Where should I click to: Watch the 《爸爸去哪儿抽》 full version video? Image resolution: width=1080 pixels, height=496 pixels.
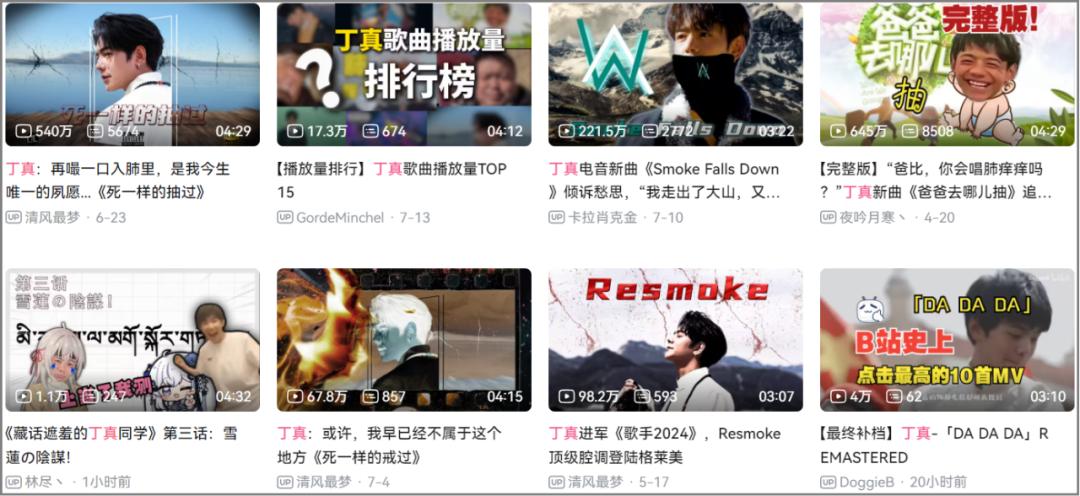point(947,75)
